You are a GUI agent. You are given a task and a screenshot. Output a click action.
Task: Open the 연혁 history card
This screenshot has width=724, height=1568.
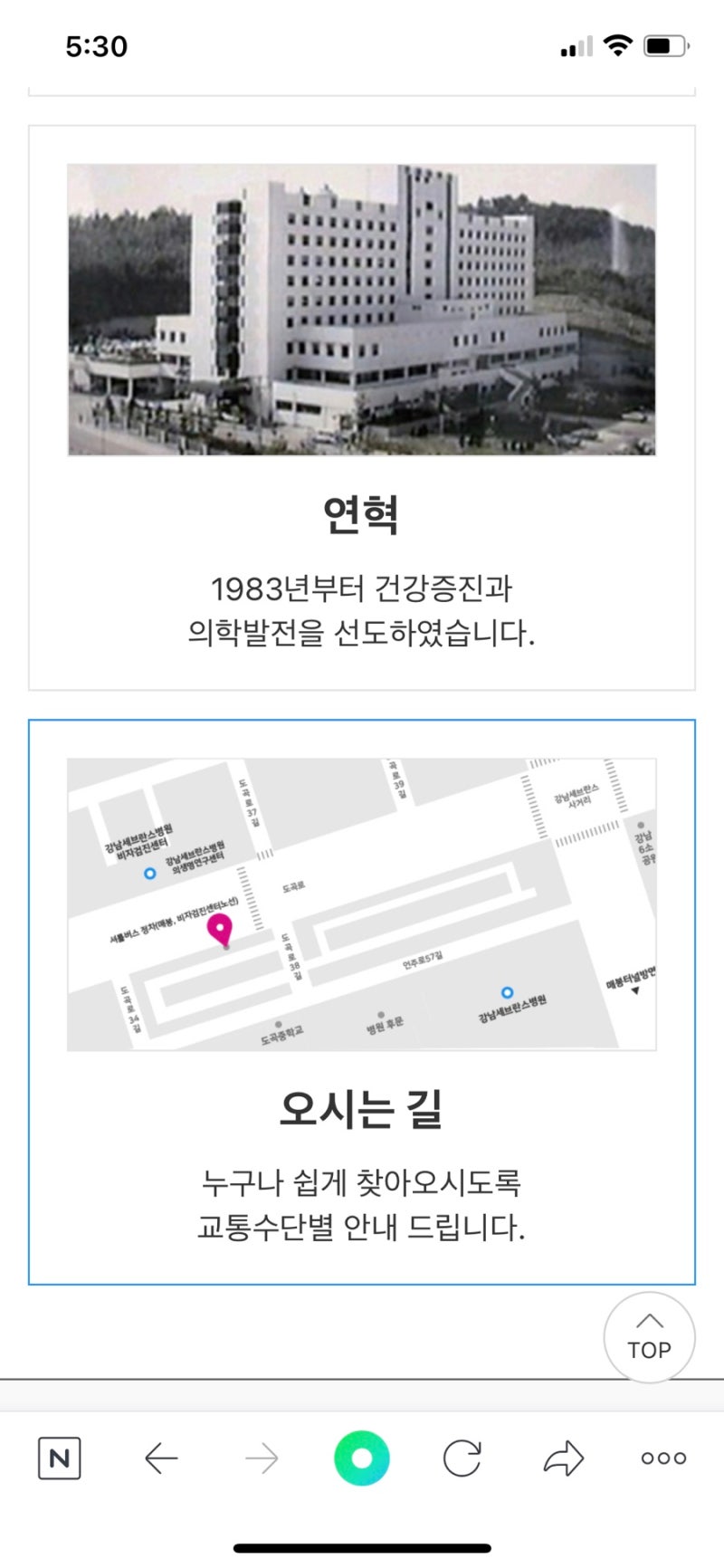pyautogui.click(x=362, y=407)
